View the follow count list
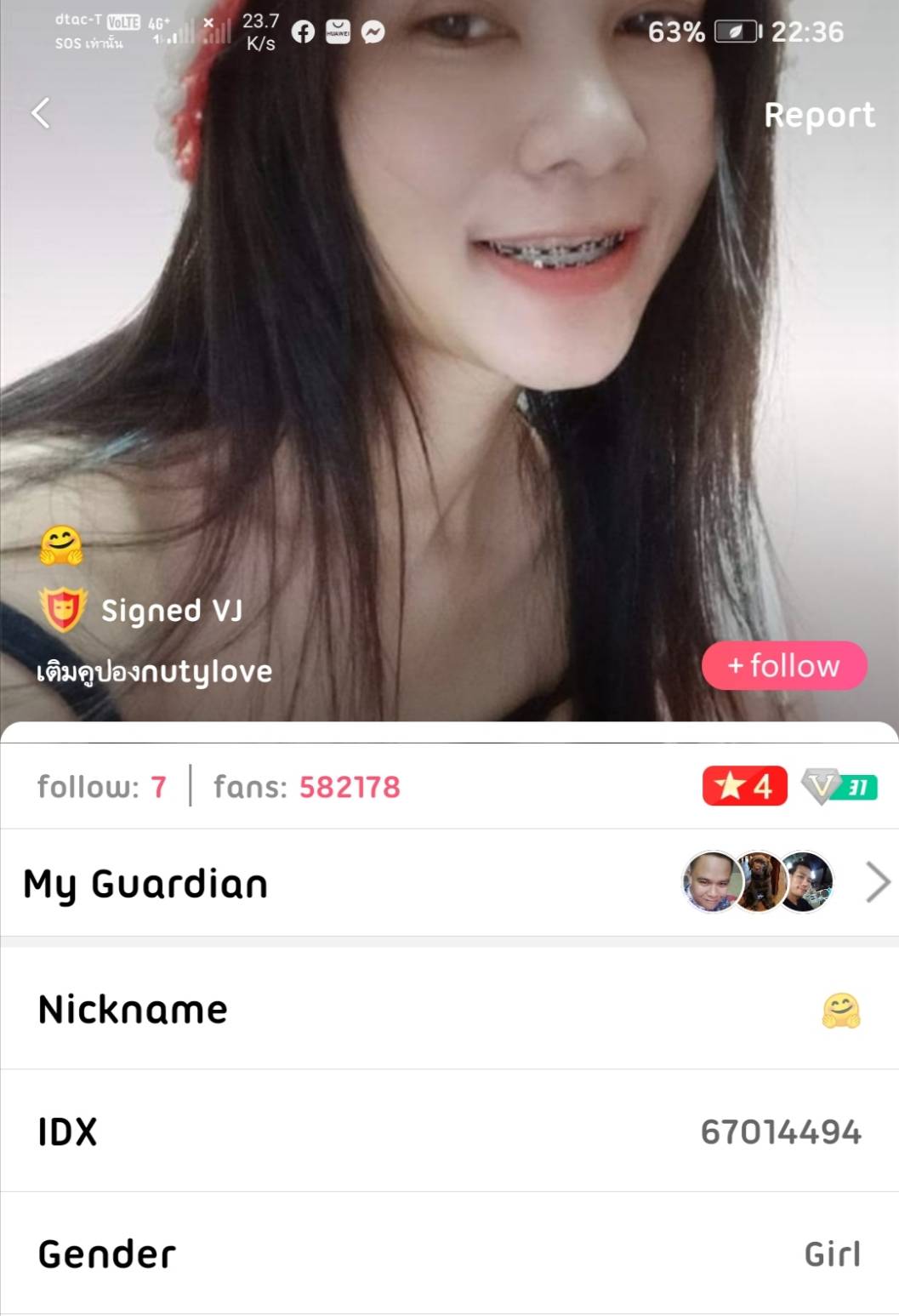Viewport: 899px width, 1316px height. pyautogui.click(x=101, y=787)
